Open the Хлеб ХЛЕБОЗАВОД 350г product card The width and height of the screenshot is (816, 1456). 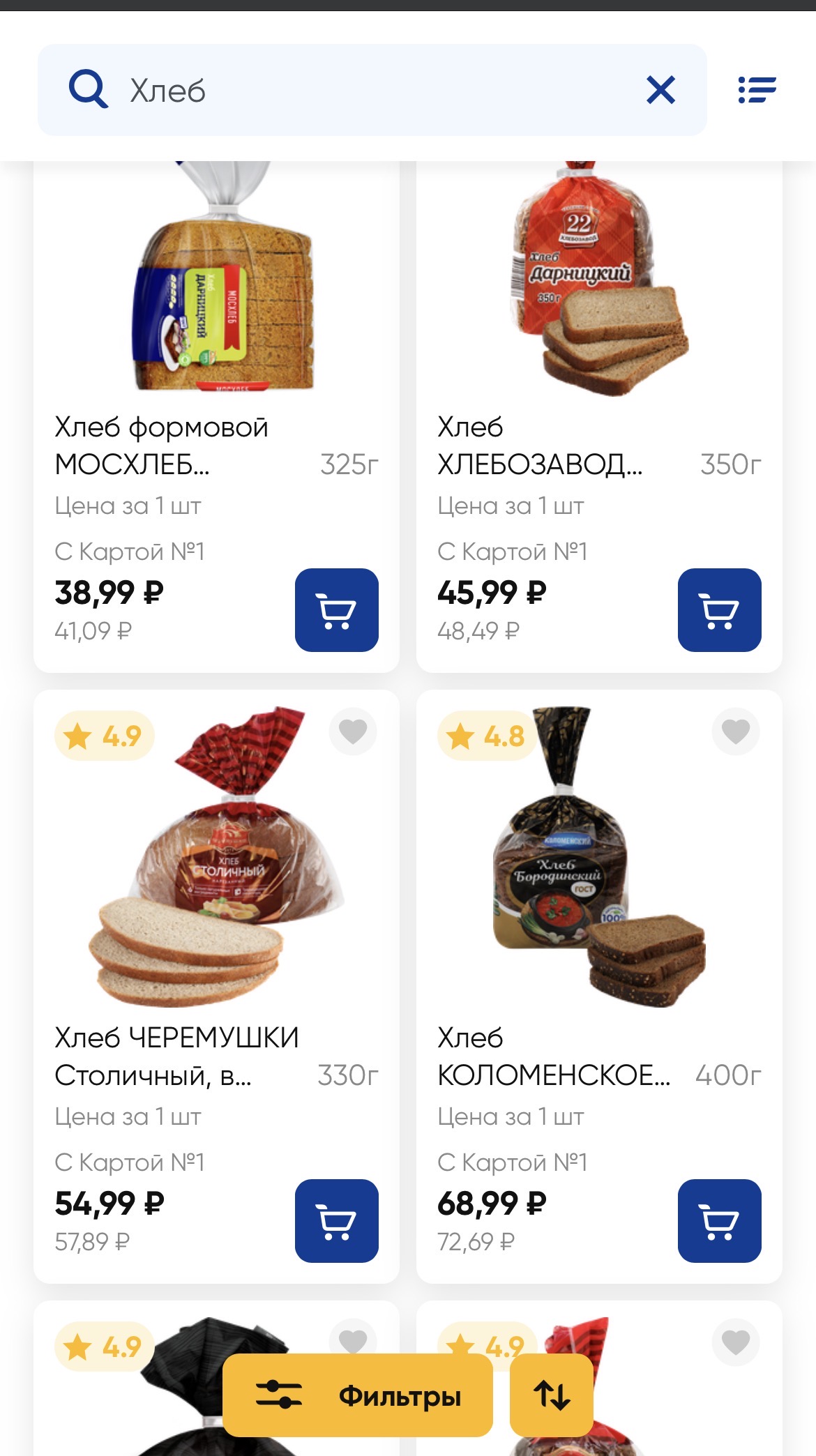point(541,445)
